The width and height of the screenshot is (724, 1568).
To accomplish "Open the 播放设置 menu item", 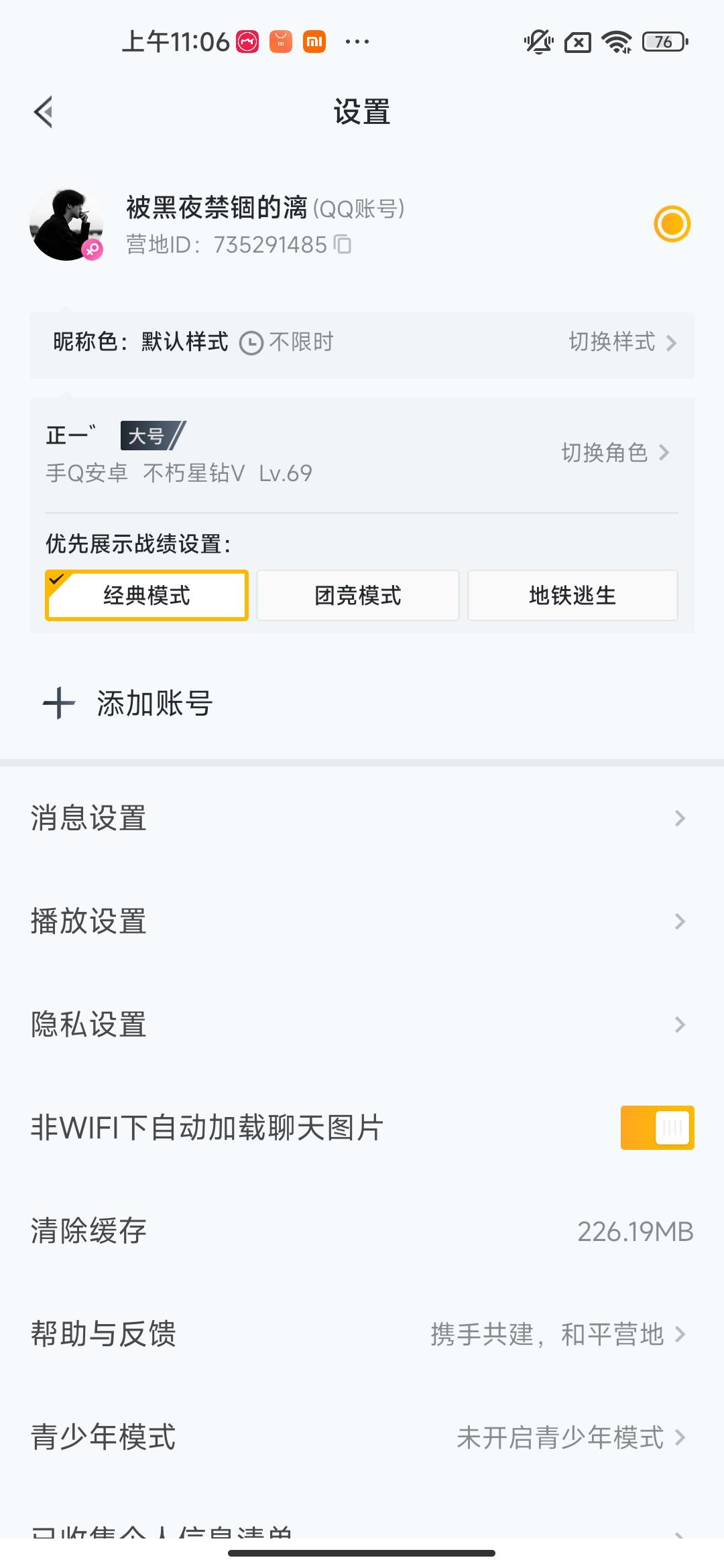I will pyautogui.click(x=362, y=921).
